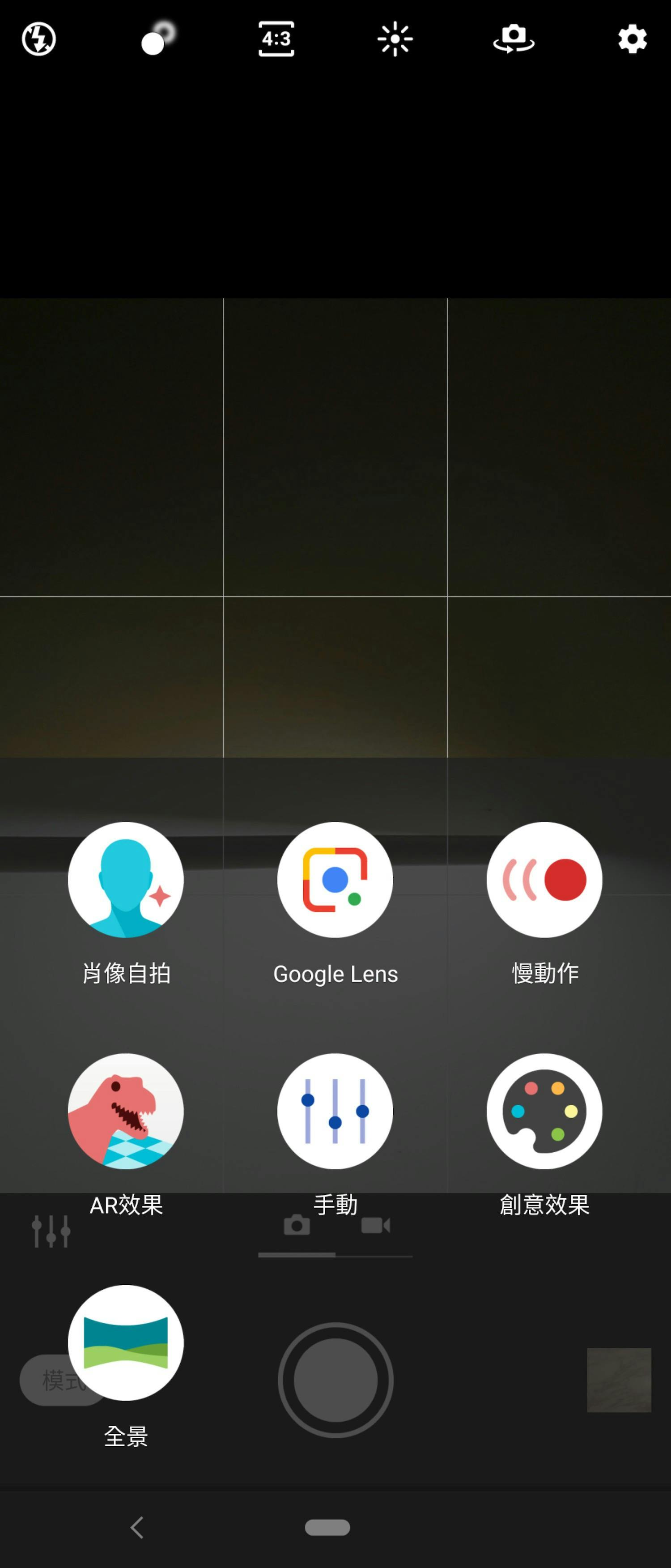Launch Google Lens mode

[335, 880]
